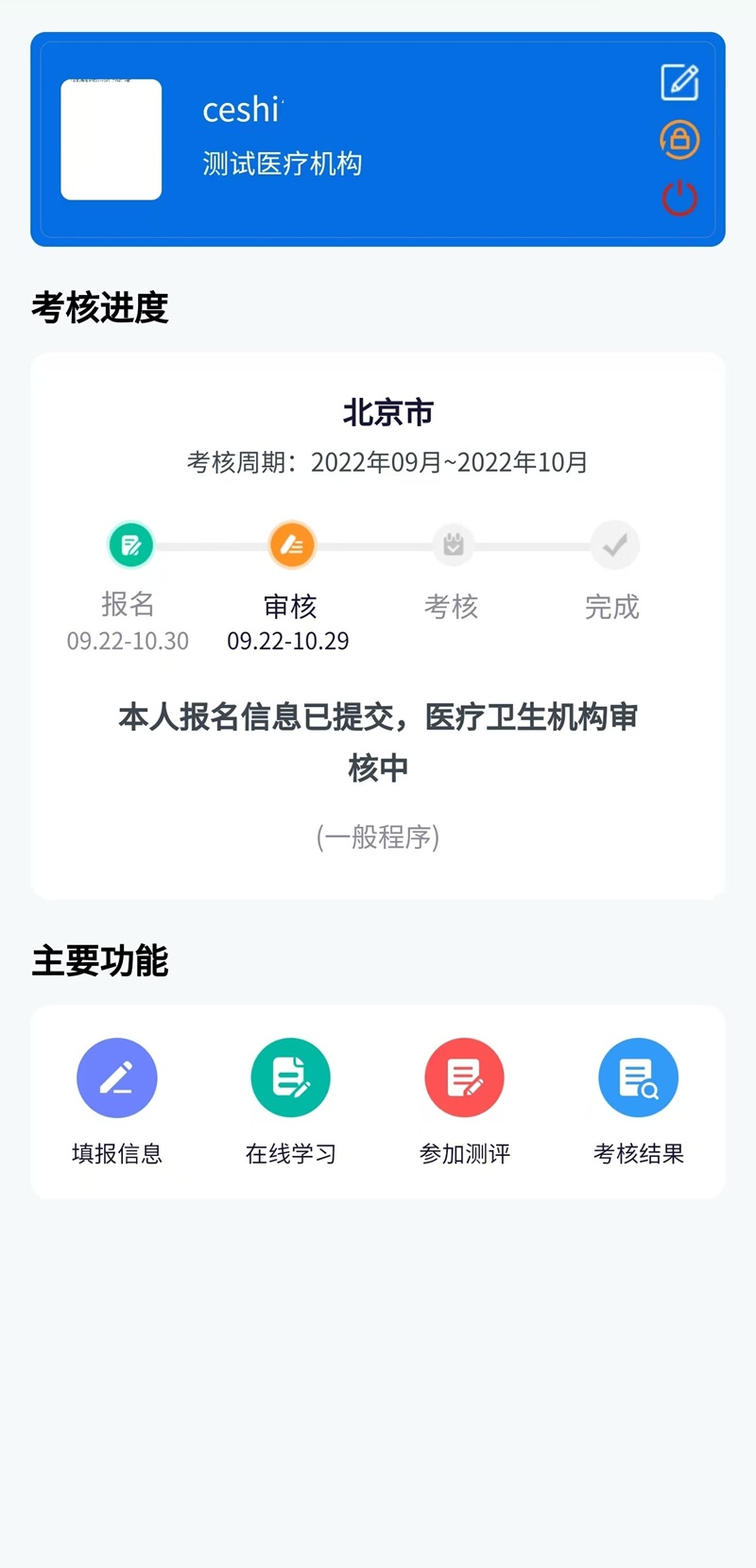756x1568 pixels.
Task: Select the 完成 completion checkmark icon
Action: click(614, 544)
